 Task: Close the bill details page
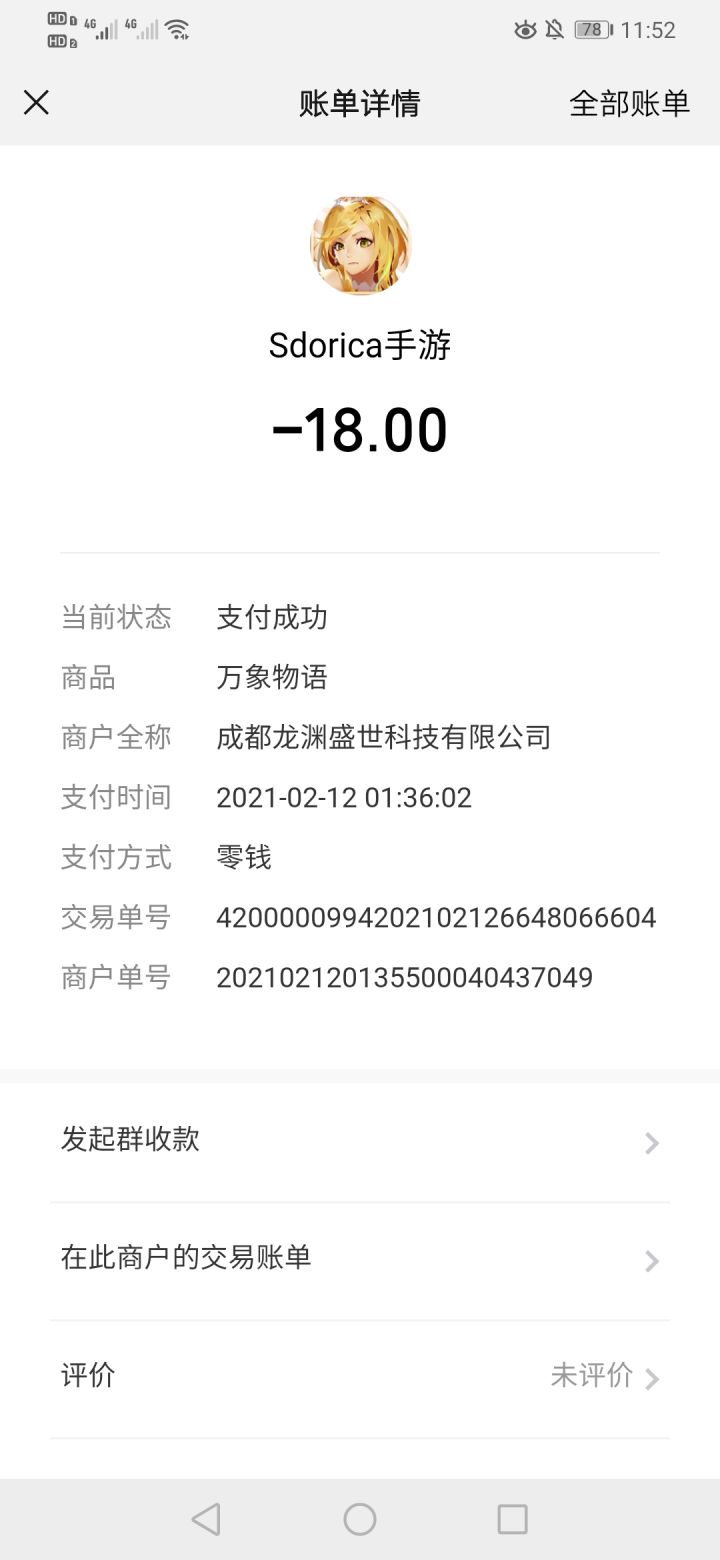[36, 103]
